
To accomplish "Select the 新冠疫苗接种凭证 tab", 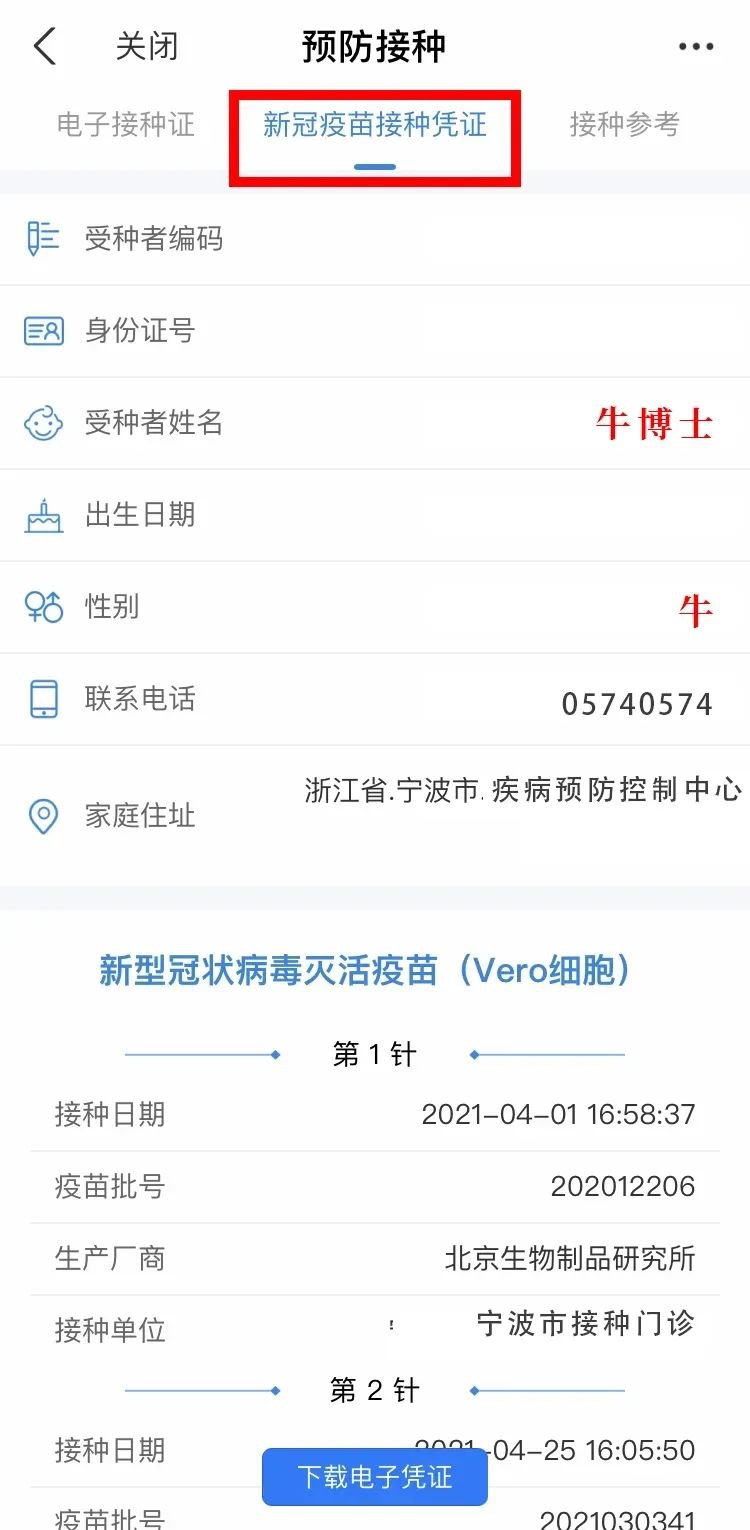I will tap(375, 125).
